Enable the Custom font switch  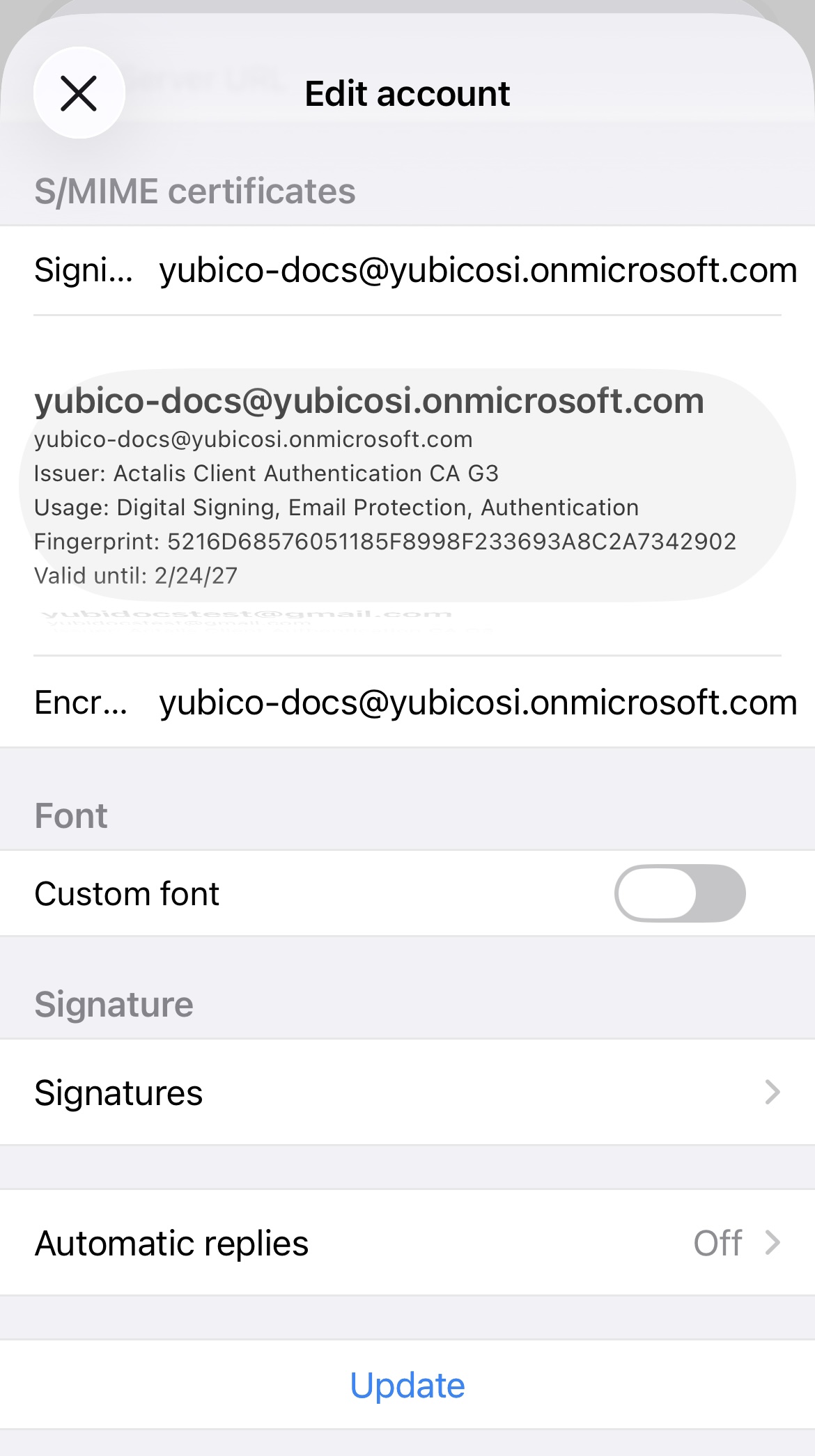coord(679,893)
